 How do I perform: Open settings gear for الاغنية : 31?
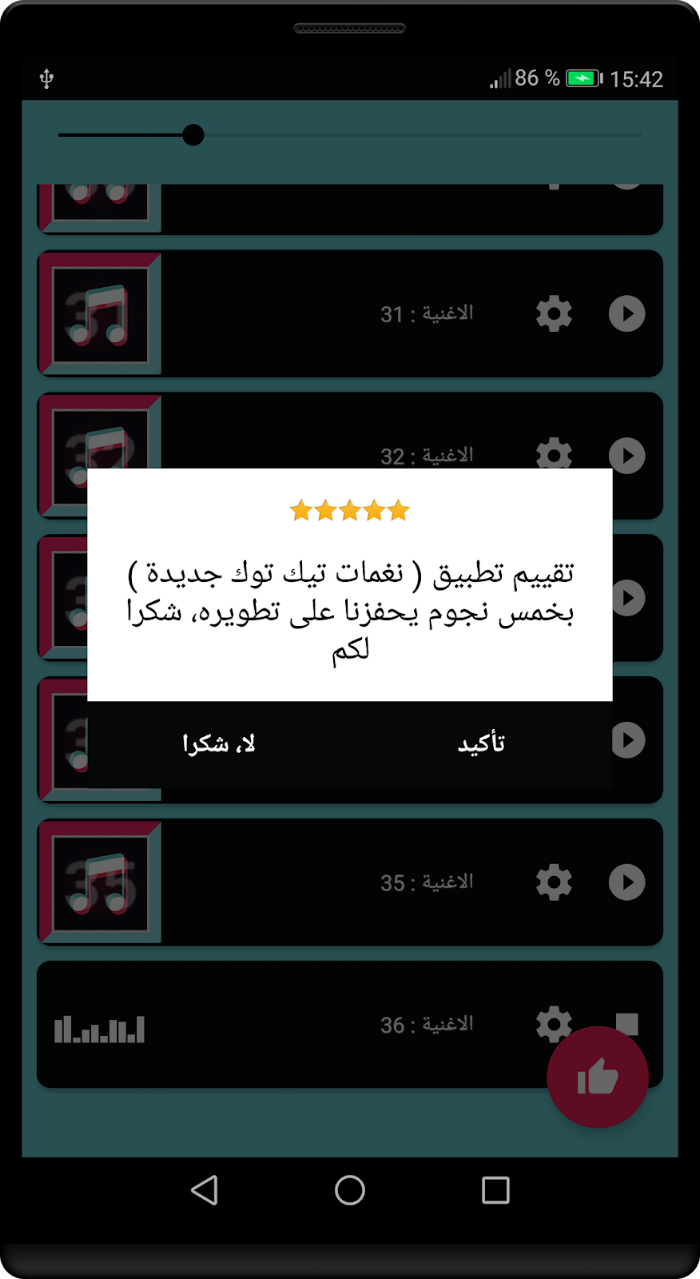coord(554,314)
